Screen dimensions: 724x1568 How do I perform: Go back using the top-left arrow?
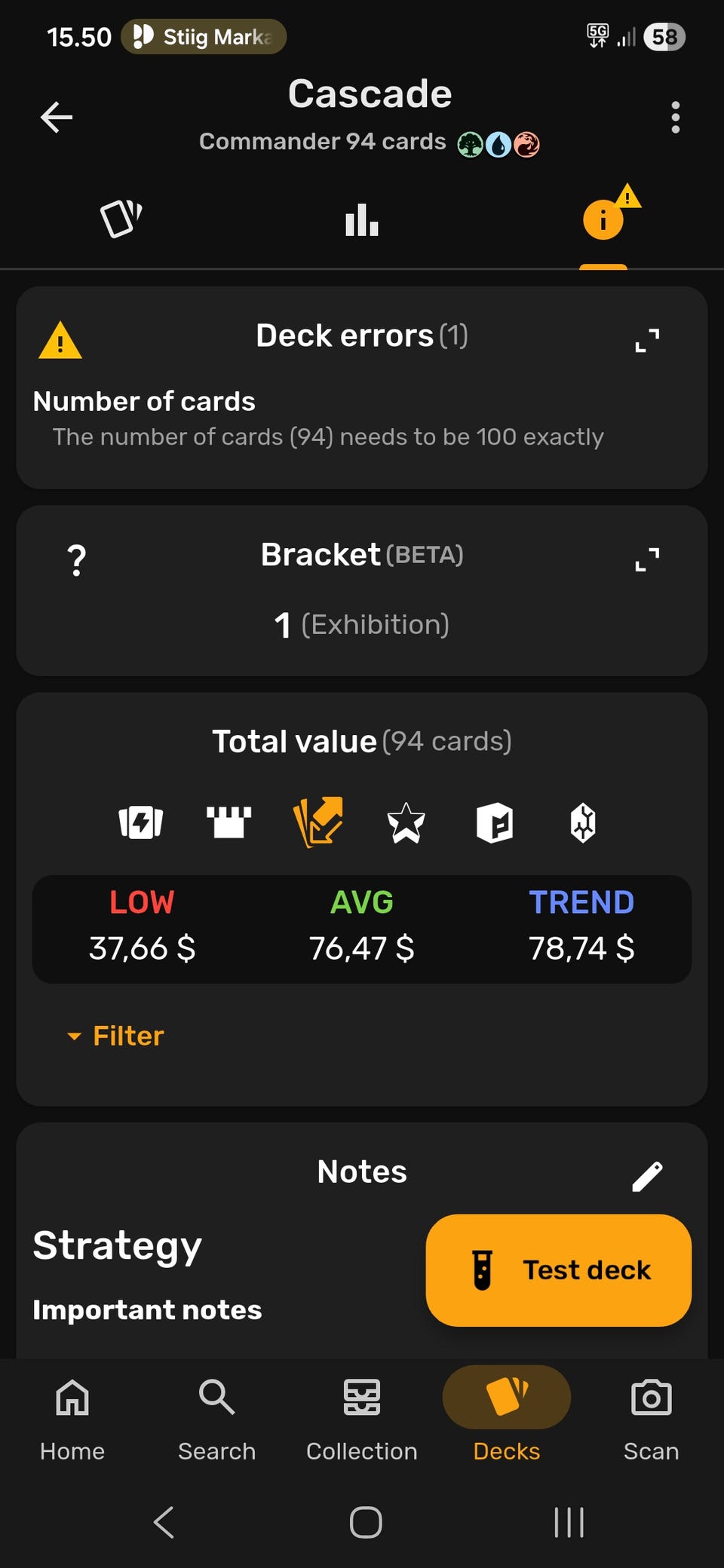(57, 117)
